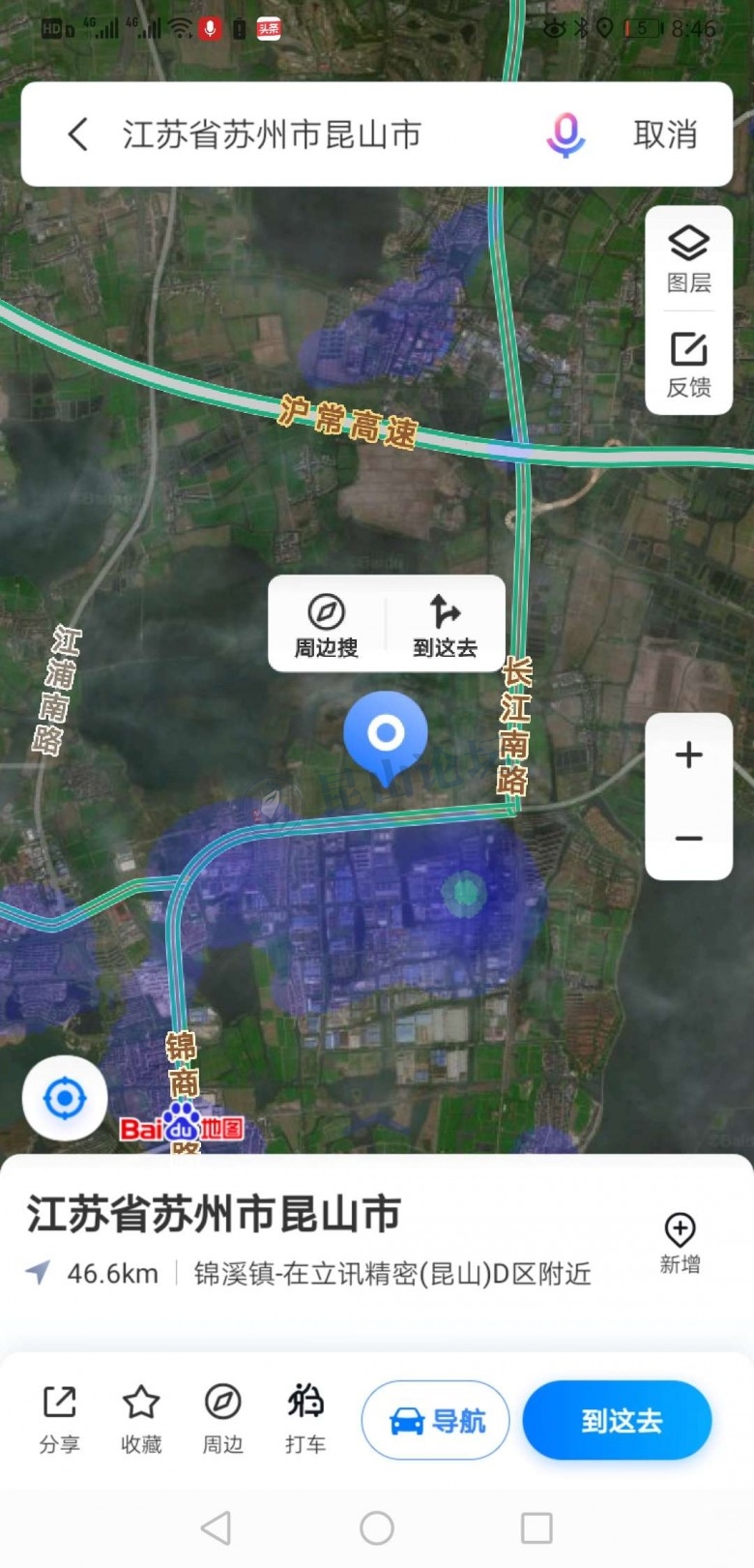Tap the blue 到这去 route button

(618, 1420)
